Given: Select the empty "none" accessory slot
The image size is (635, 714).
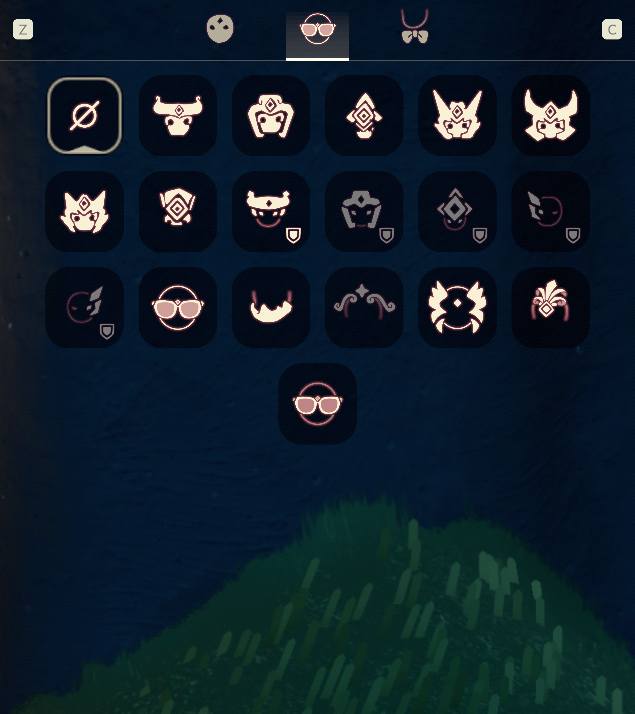Looking at the screenshot, I should [x=84, y=116].
